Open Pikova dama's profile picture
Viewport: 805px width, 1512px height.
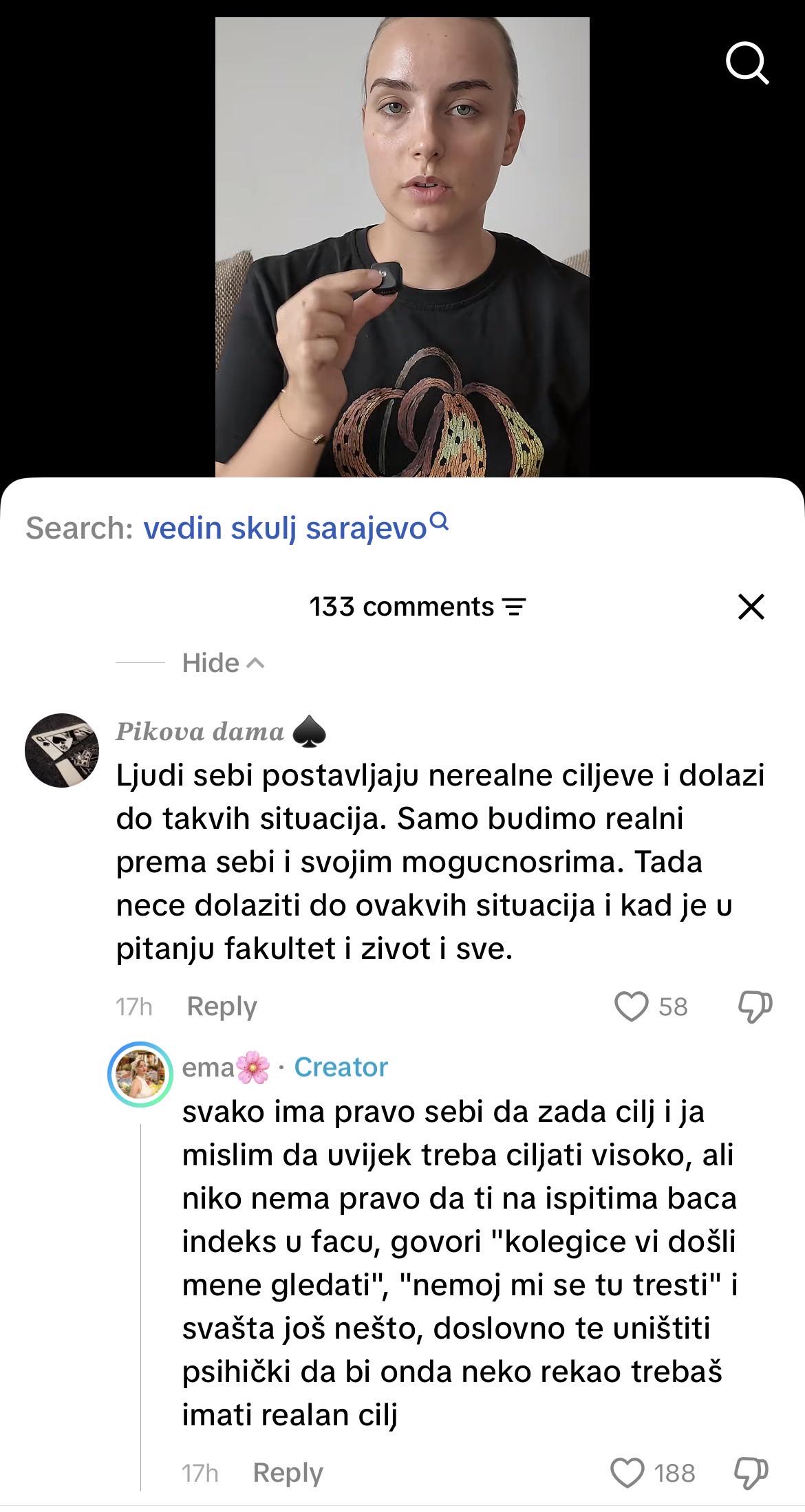point(62,750)
